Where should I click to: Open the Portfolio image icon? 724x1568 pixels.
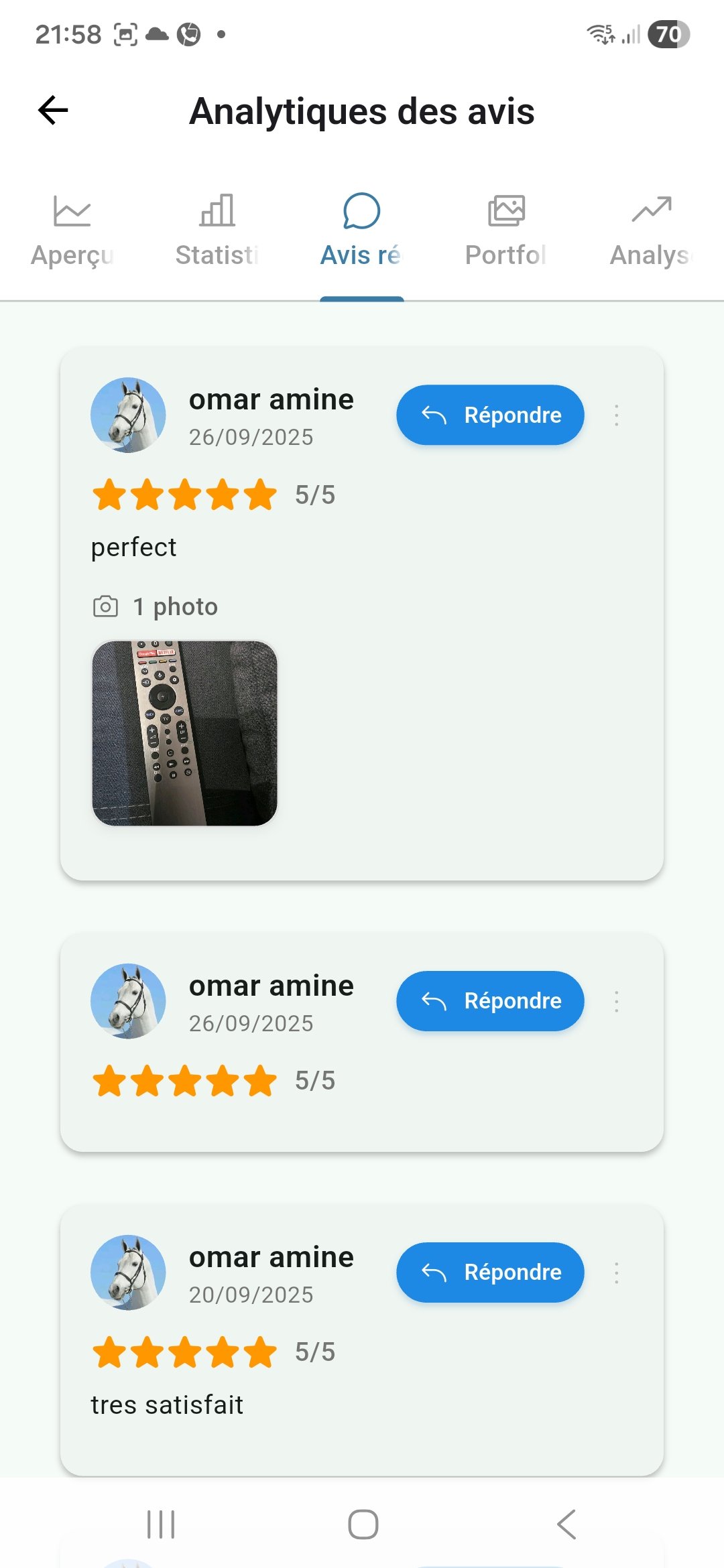[x=506, y=210]
